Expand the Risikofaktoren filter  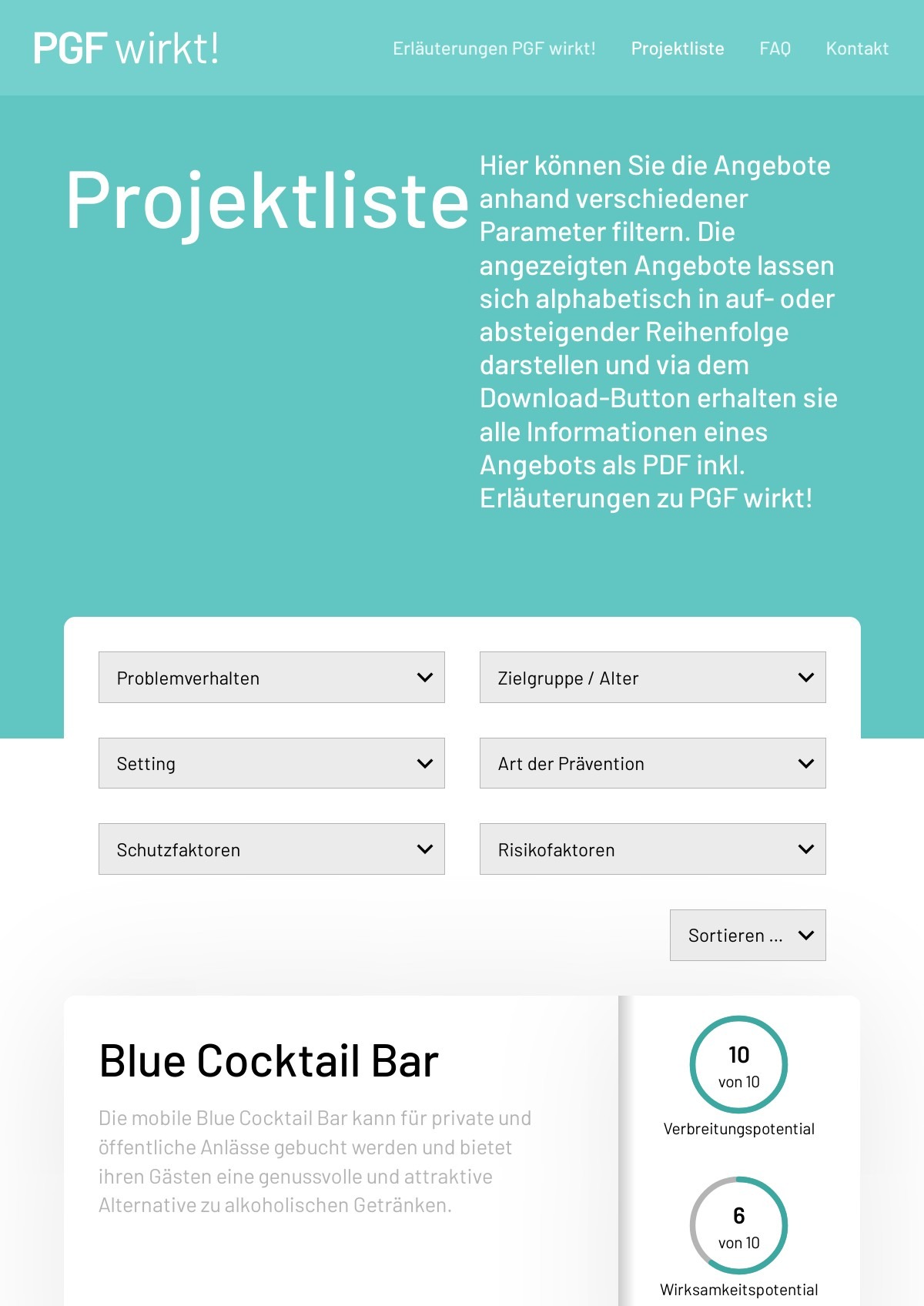[x=652, y=849]
